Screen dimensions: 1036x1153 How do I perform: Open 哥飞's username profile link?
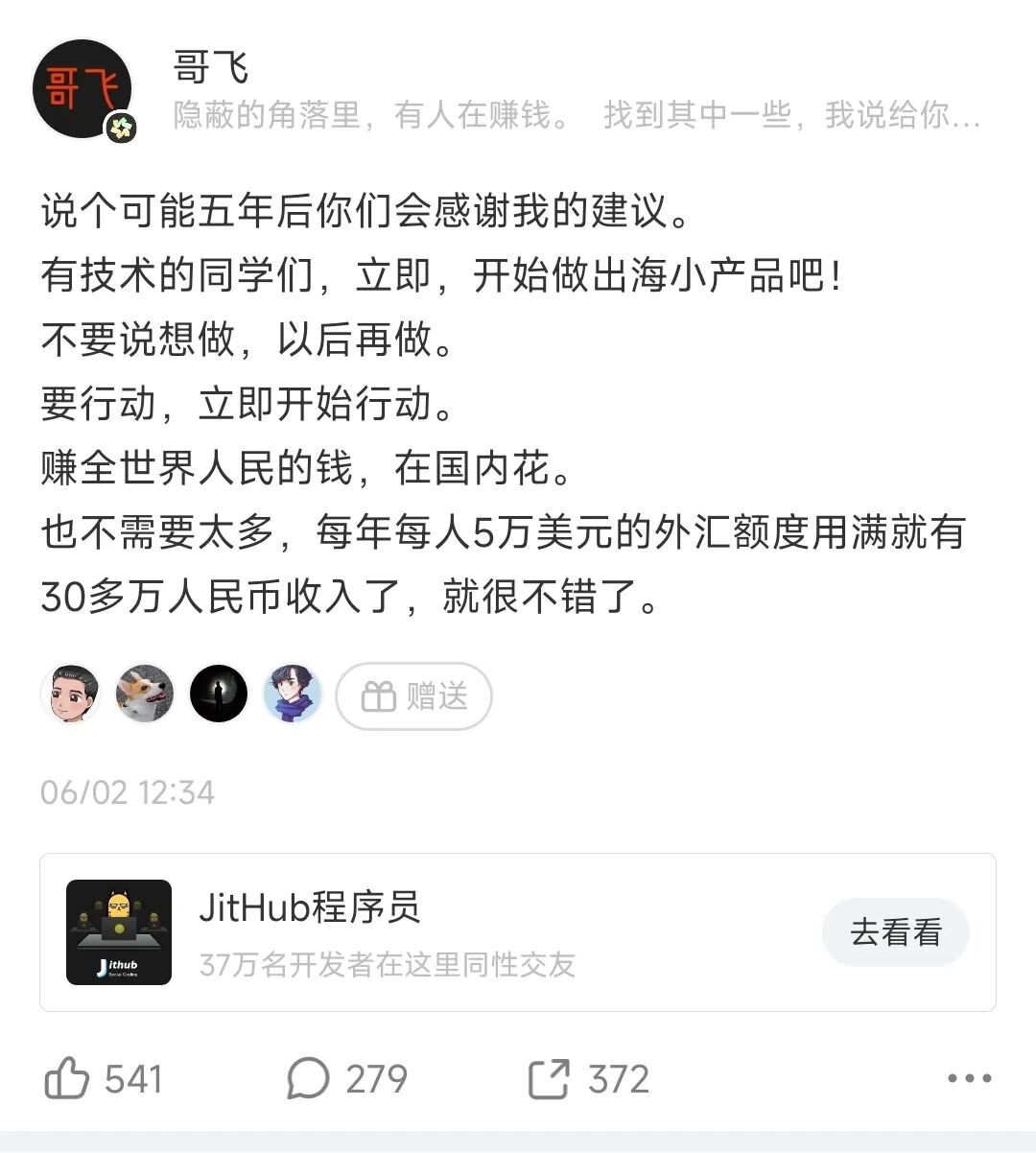pos(211,66)
